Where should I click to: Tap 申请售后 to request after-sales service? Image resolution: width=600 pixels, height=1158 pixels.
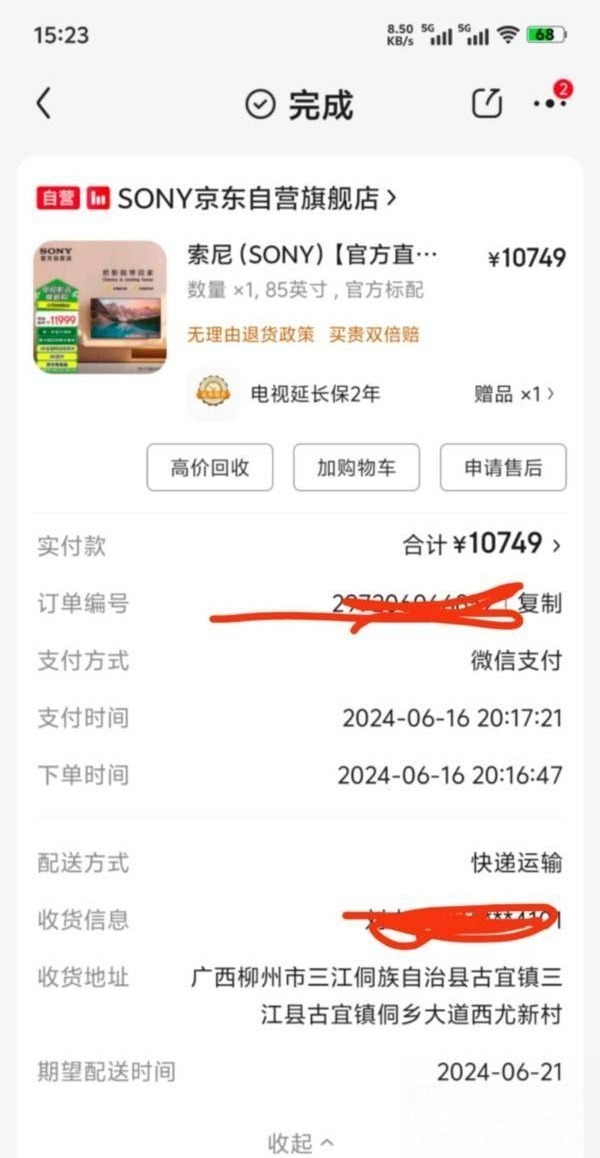click(503, 467)
